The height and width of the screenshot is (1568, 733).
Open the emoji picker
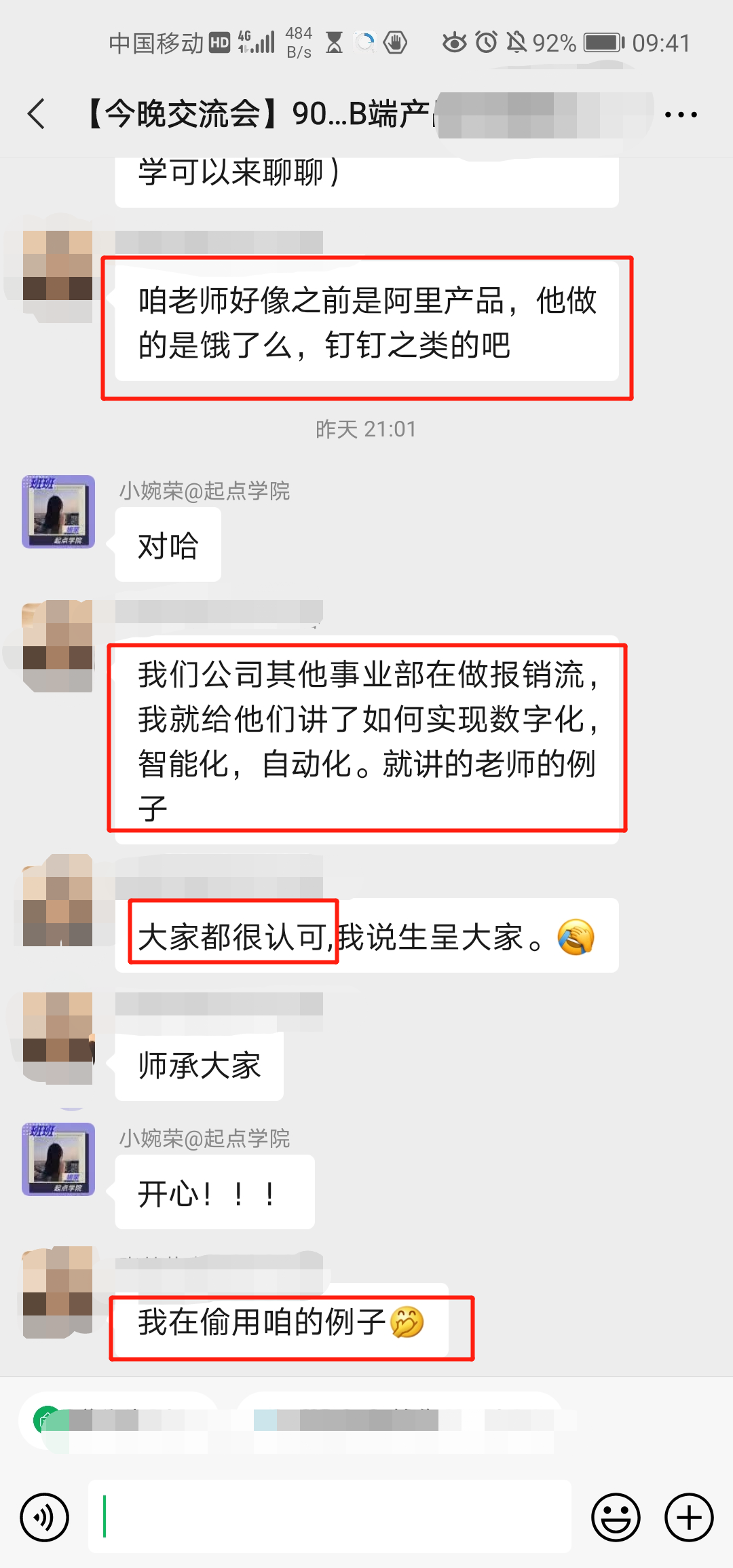(x=616, y=1517)
